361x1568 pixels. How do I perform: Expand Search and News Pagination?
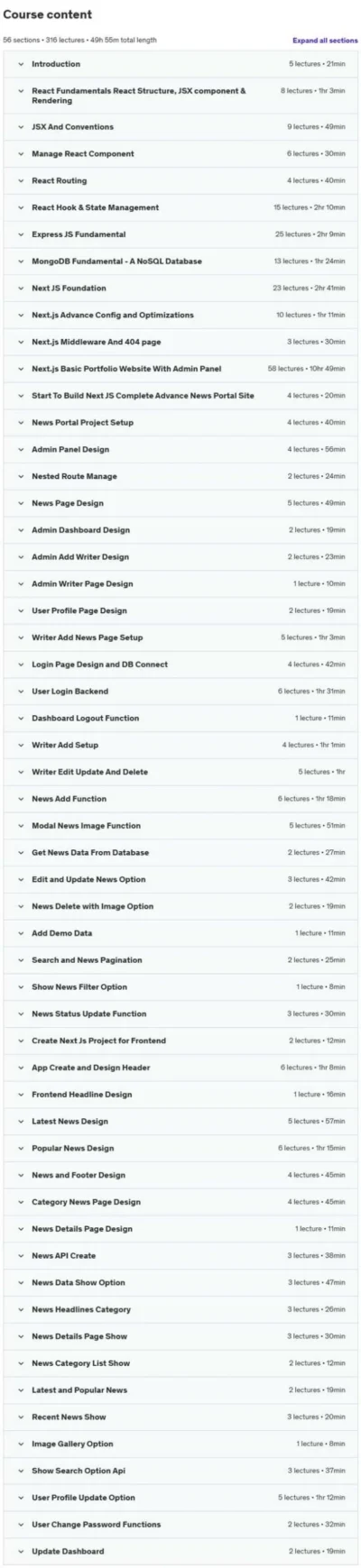[180, 960]
